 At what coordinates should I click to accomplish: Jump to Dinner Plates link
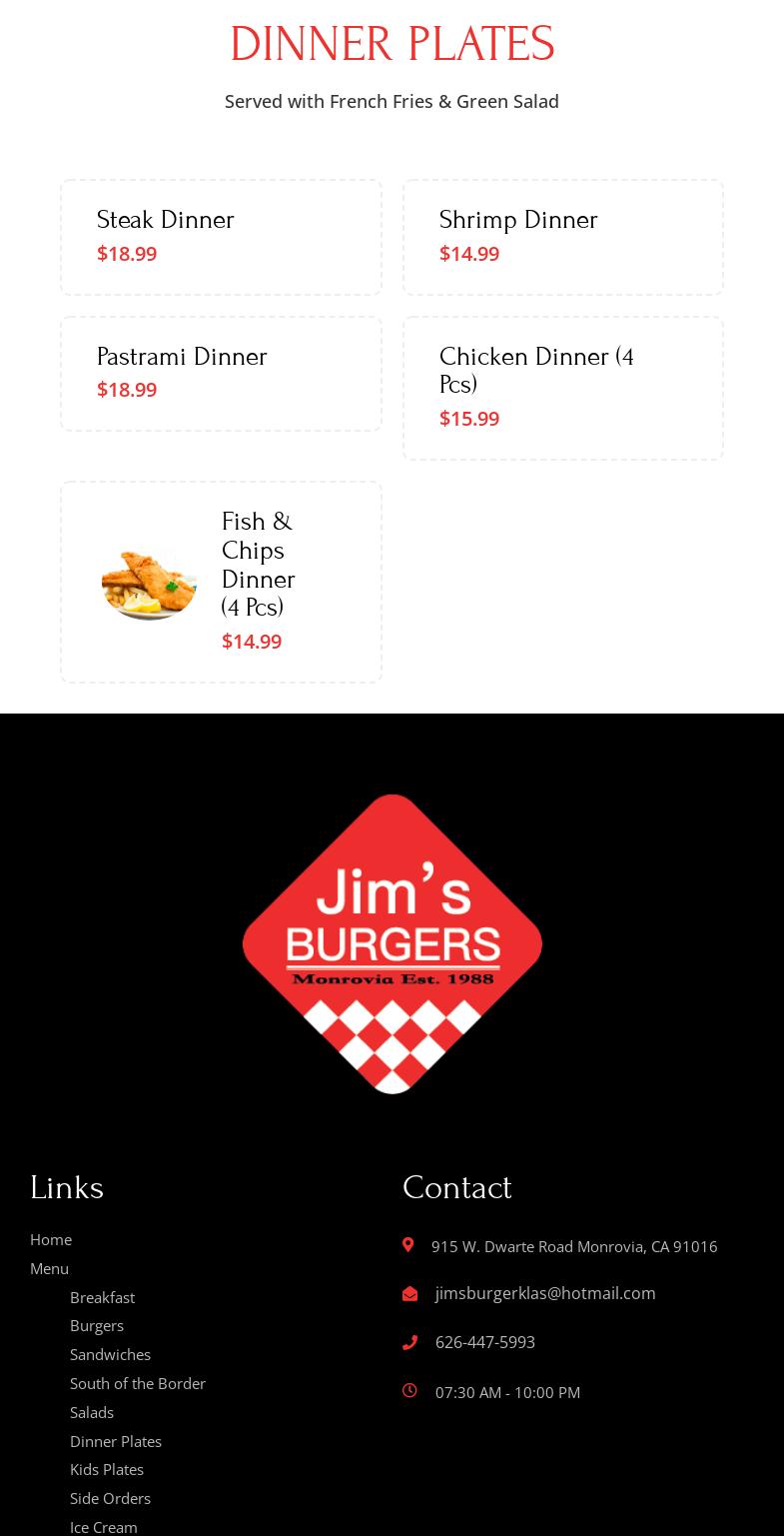[x=116, y=1441]
